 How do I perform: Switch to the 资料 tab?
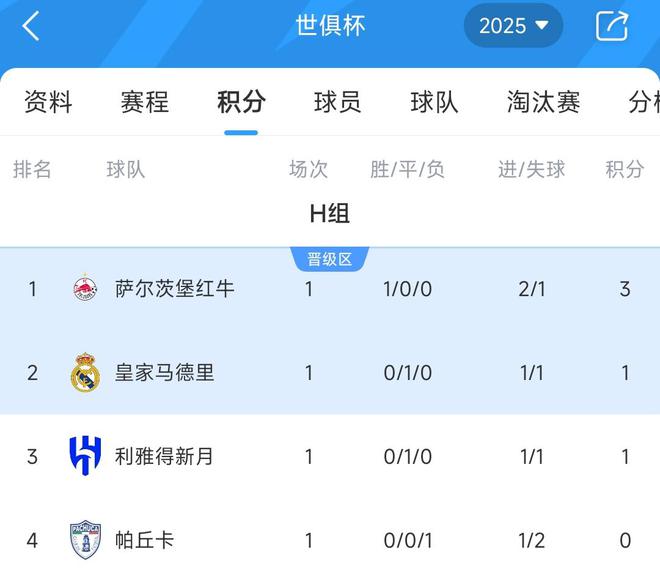coord(48,102)
